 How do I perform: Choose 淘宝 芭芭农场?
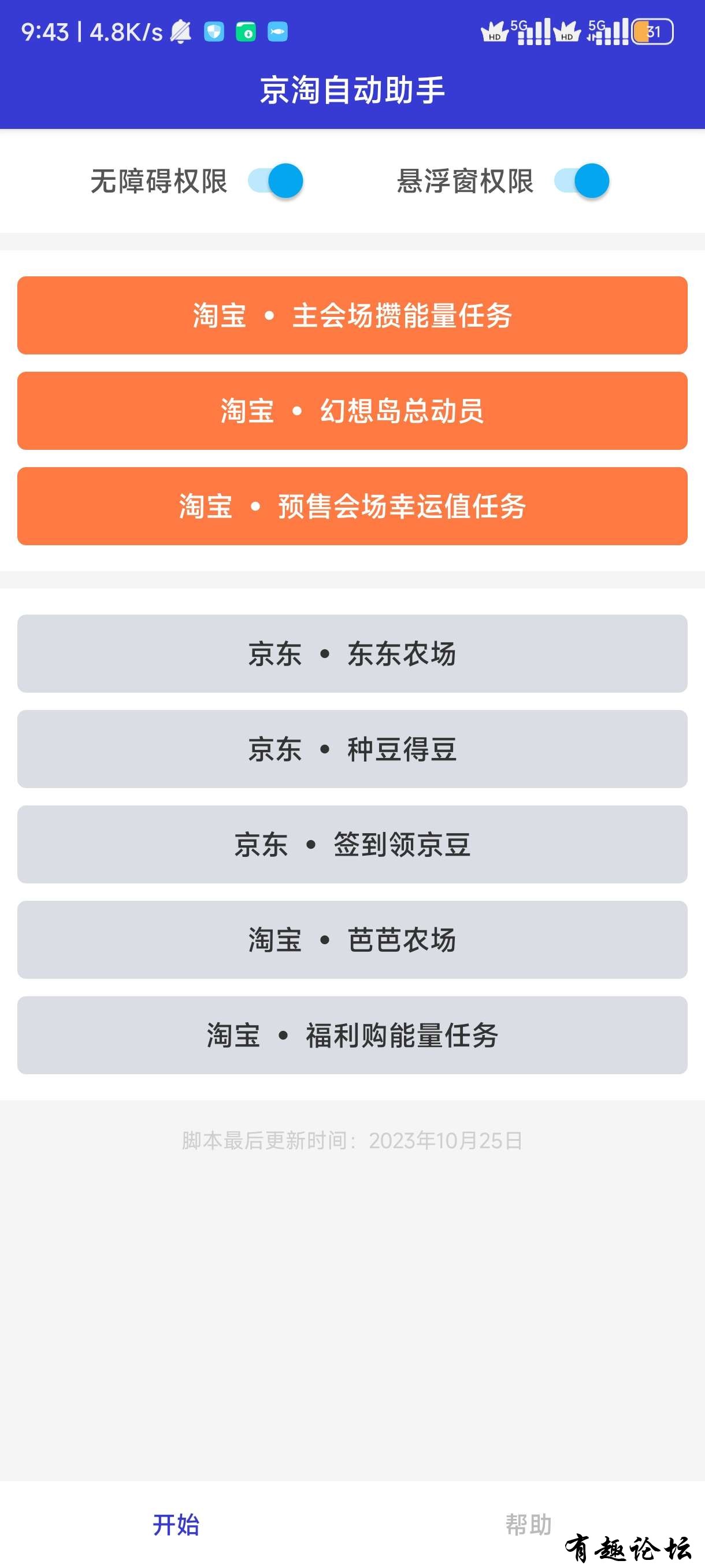pos(352,940)
